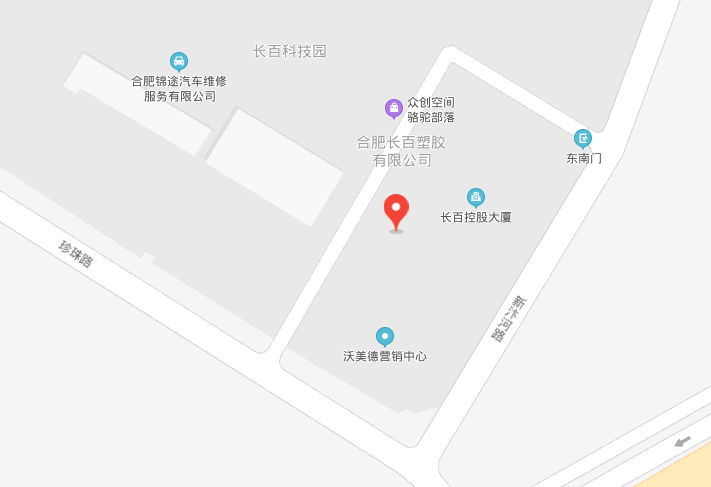Select the 沃美德营销中心 map marker
The height and width of the screenshot is (487, 711).
(384, 336)
